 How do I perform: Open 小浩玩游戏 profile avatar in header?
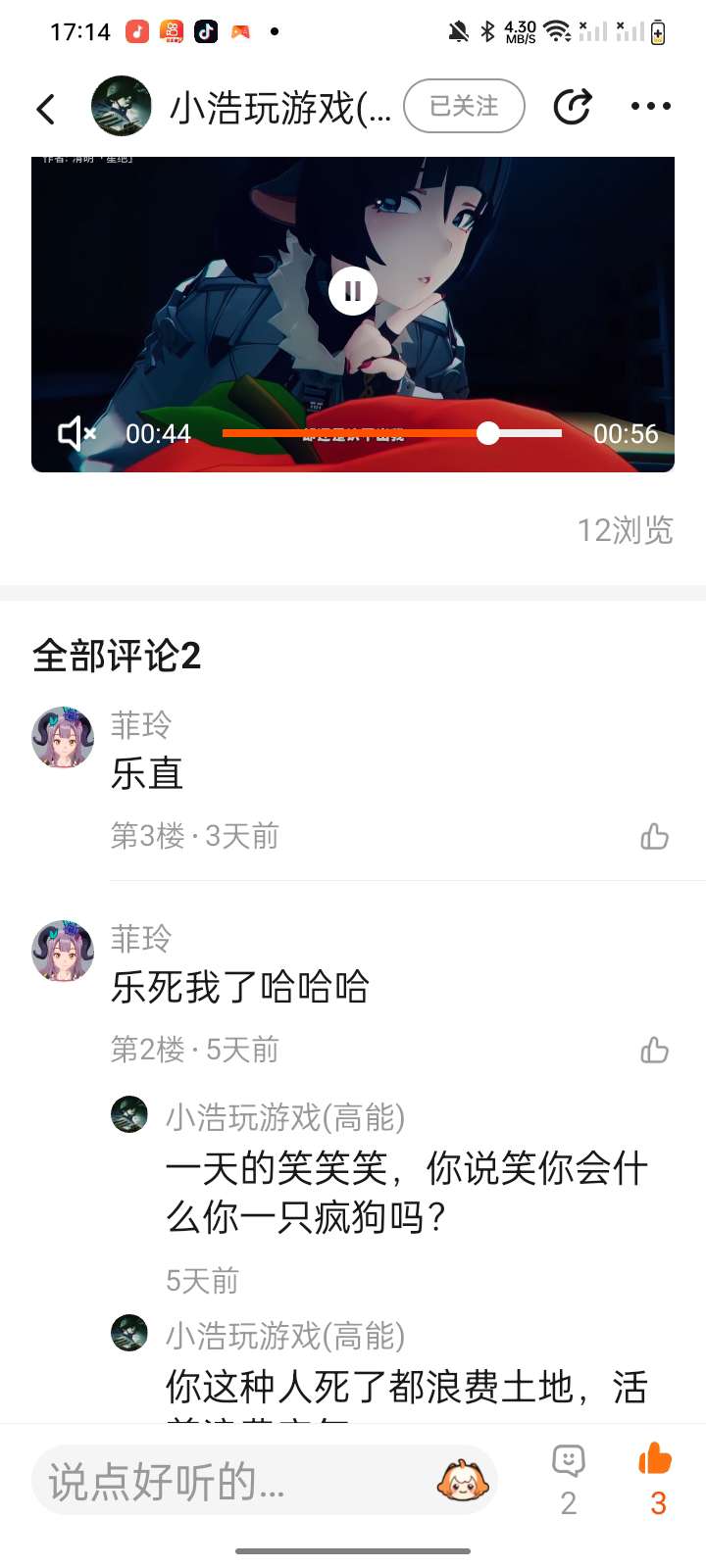122,106
